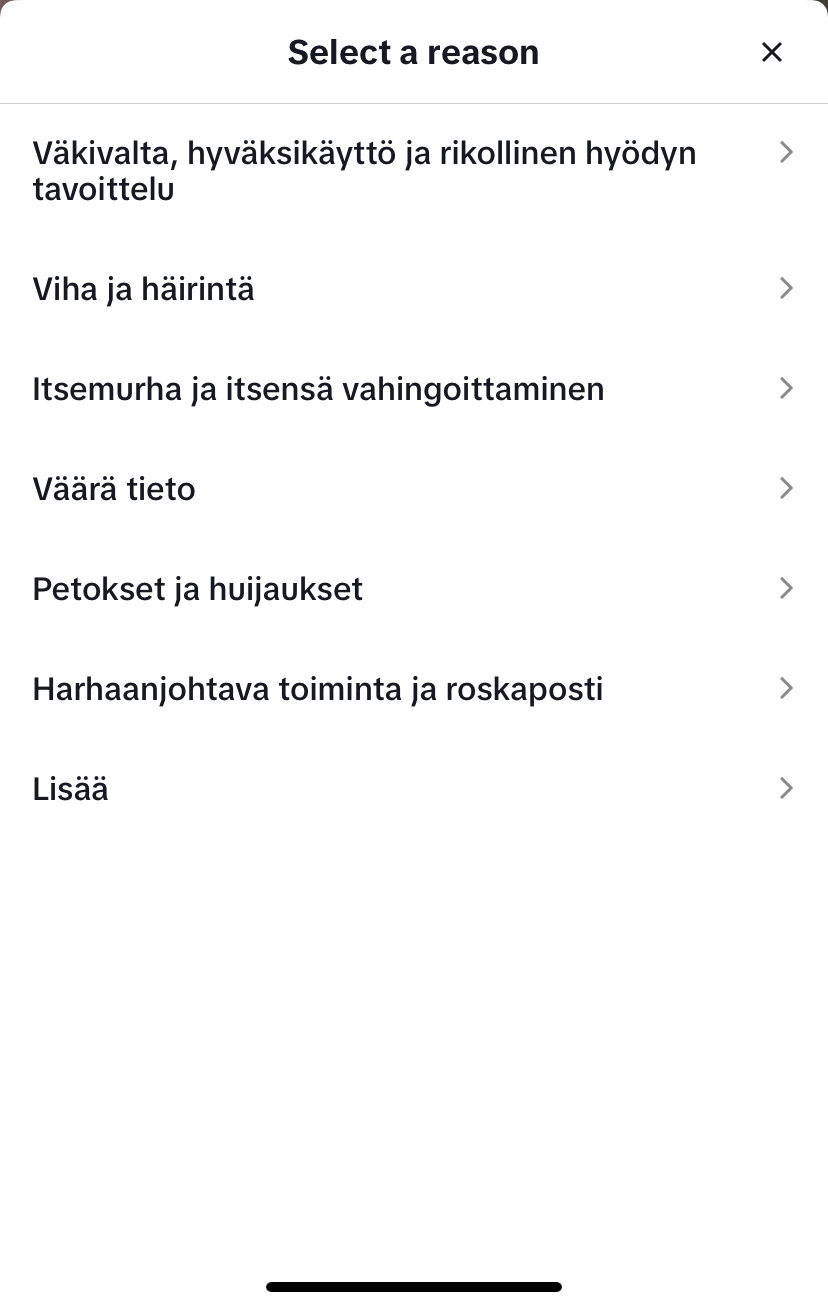
Task: Tap the home indicator bar at the bottom
Action: point(413,1287)
